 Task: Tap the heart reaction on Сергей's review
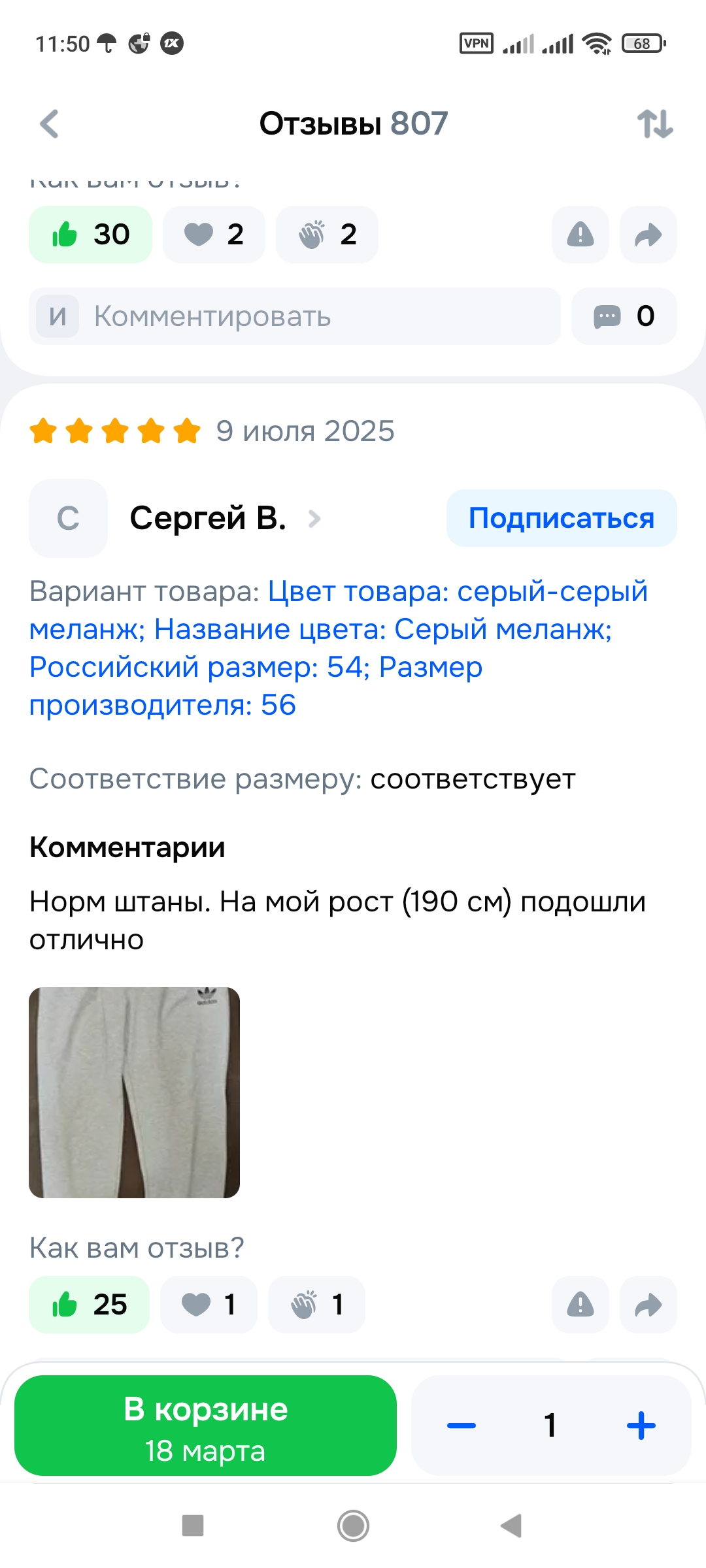click(x=209, y=1305)
